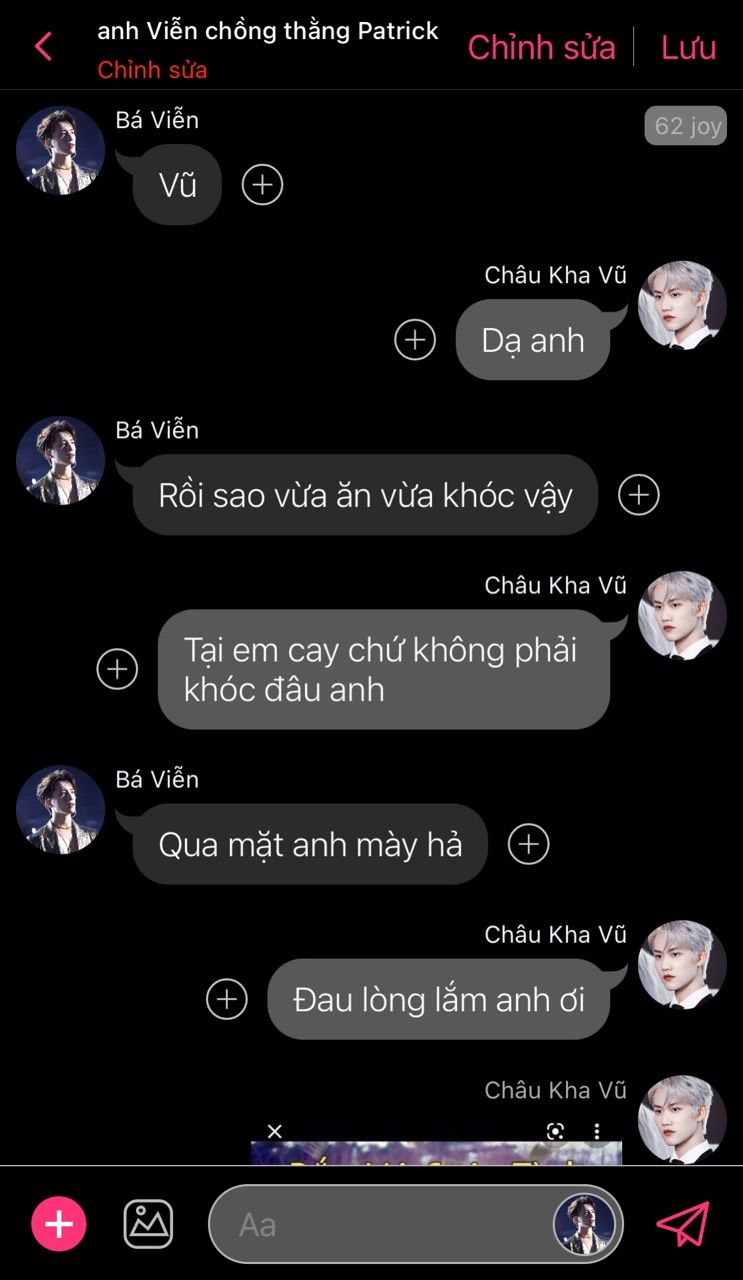
Task: Tap the plus beside Đau lòng lắm anh ơi
Action: tap(226, 999)
